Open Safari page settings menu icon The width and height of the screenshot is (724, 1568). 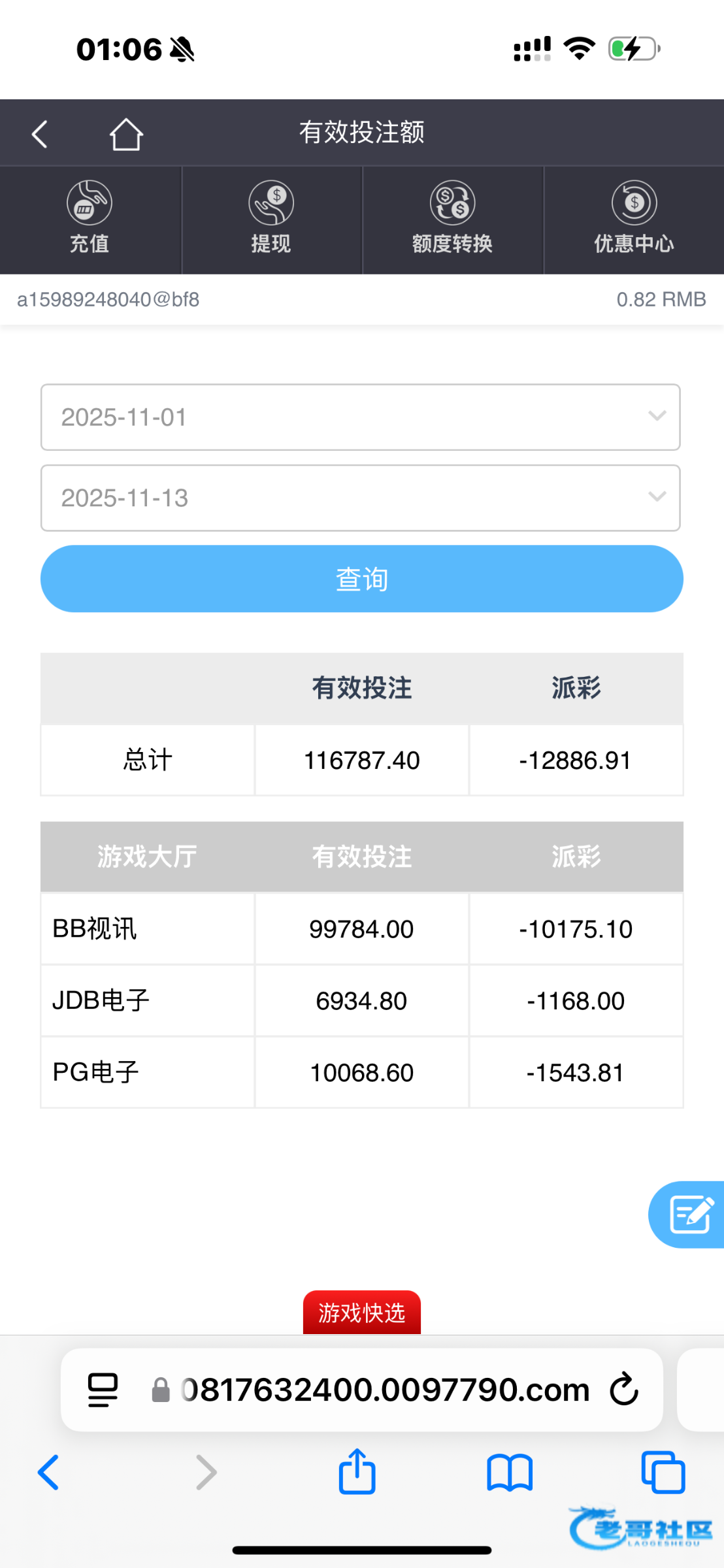pos(103,1390)
